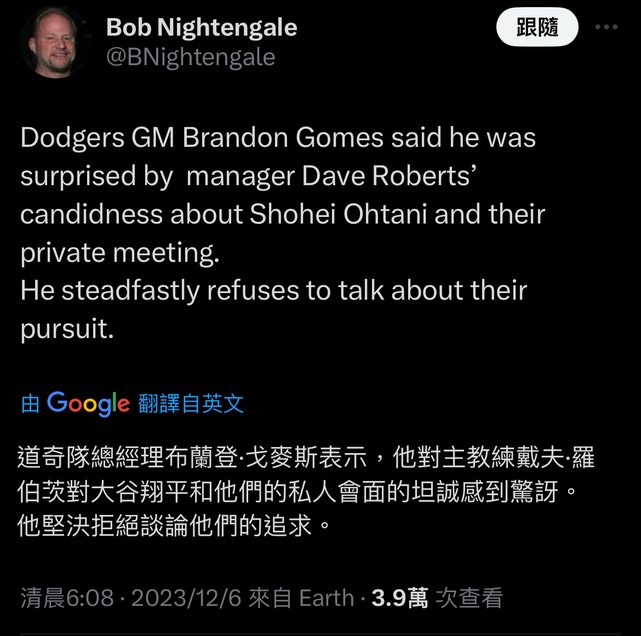The width and height of the screenshot is (641, 636).
Task: Open the tweet's overflow menu
Action: 606,28
